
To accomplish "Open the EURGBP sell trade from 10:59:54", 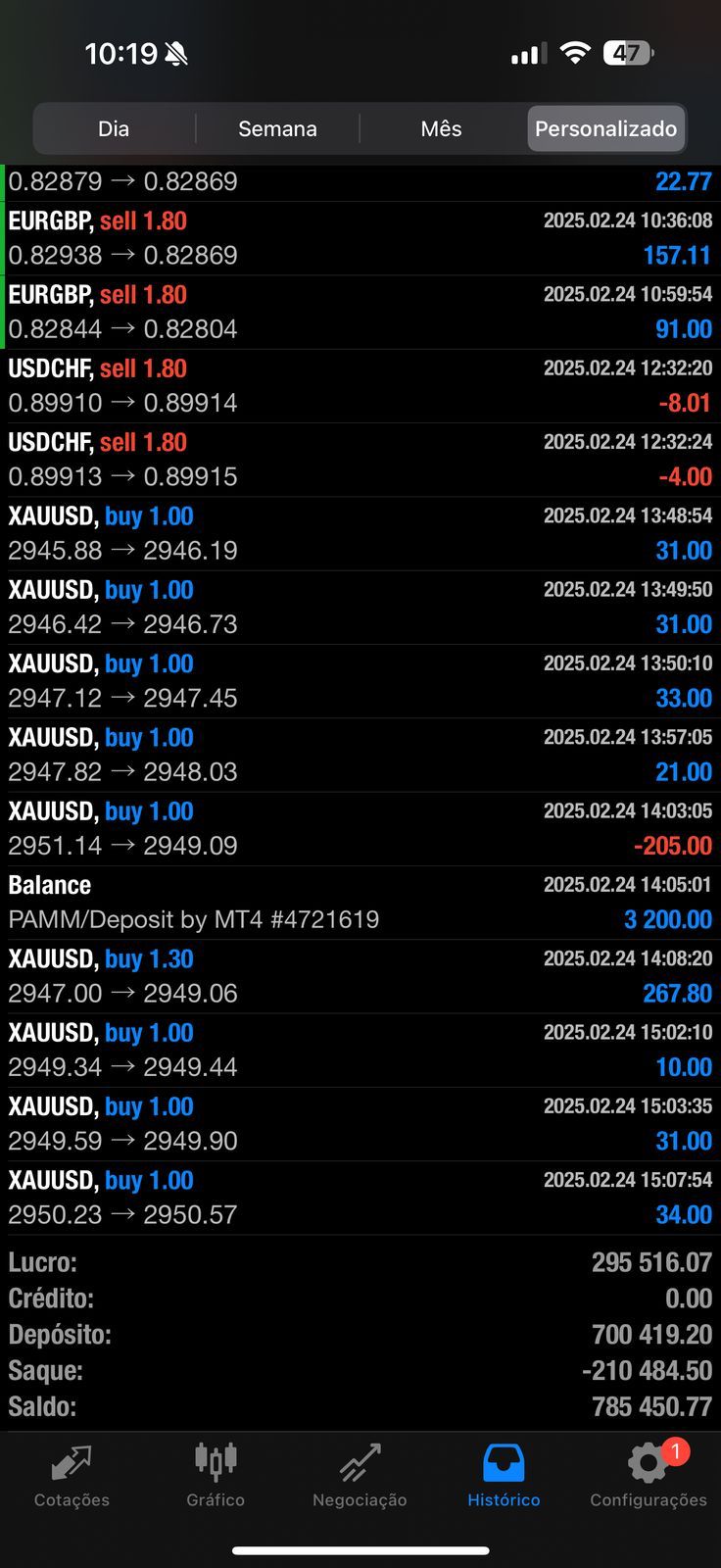I will pos(360,312).
